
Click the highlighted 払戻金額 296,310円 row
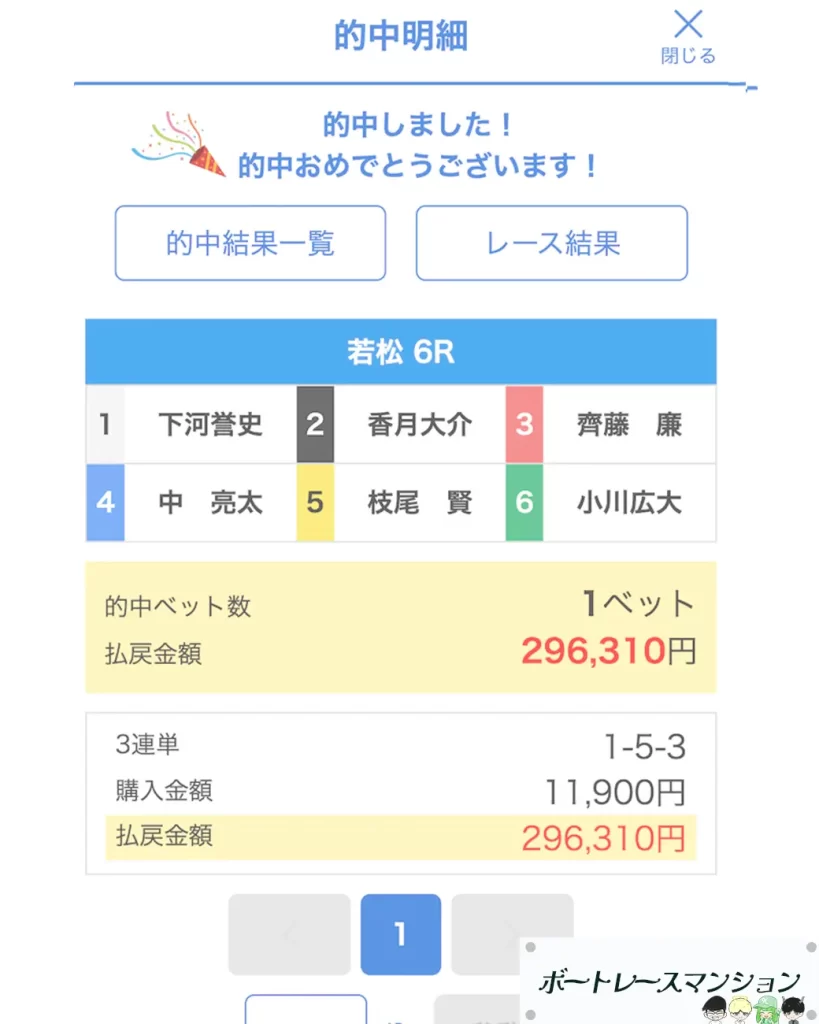(x=400, y=838)
